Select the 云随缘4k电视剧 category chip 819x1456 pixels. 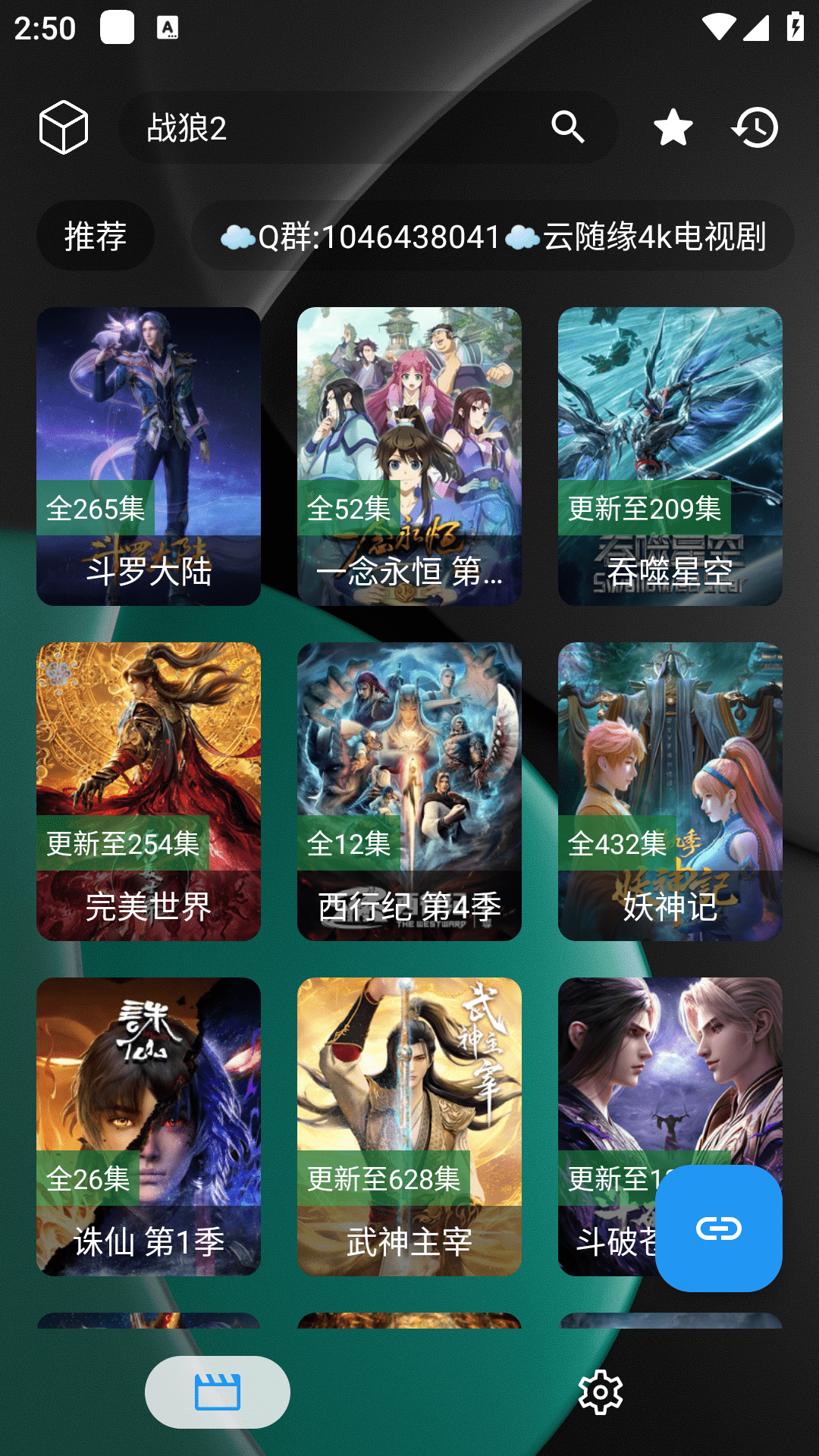[493, 236]
